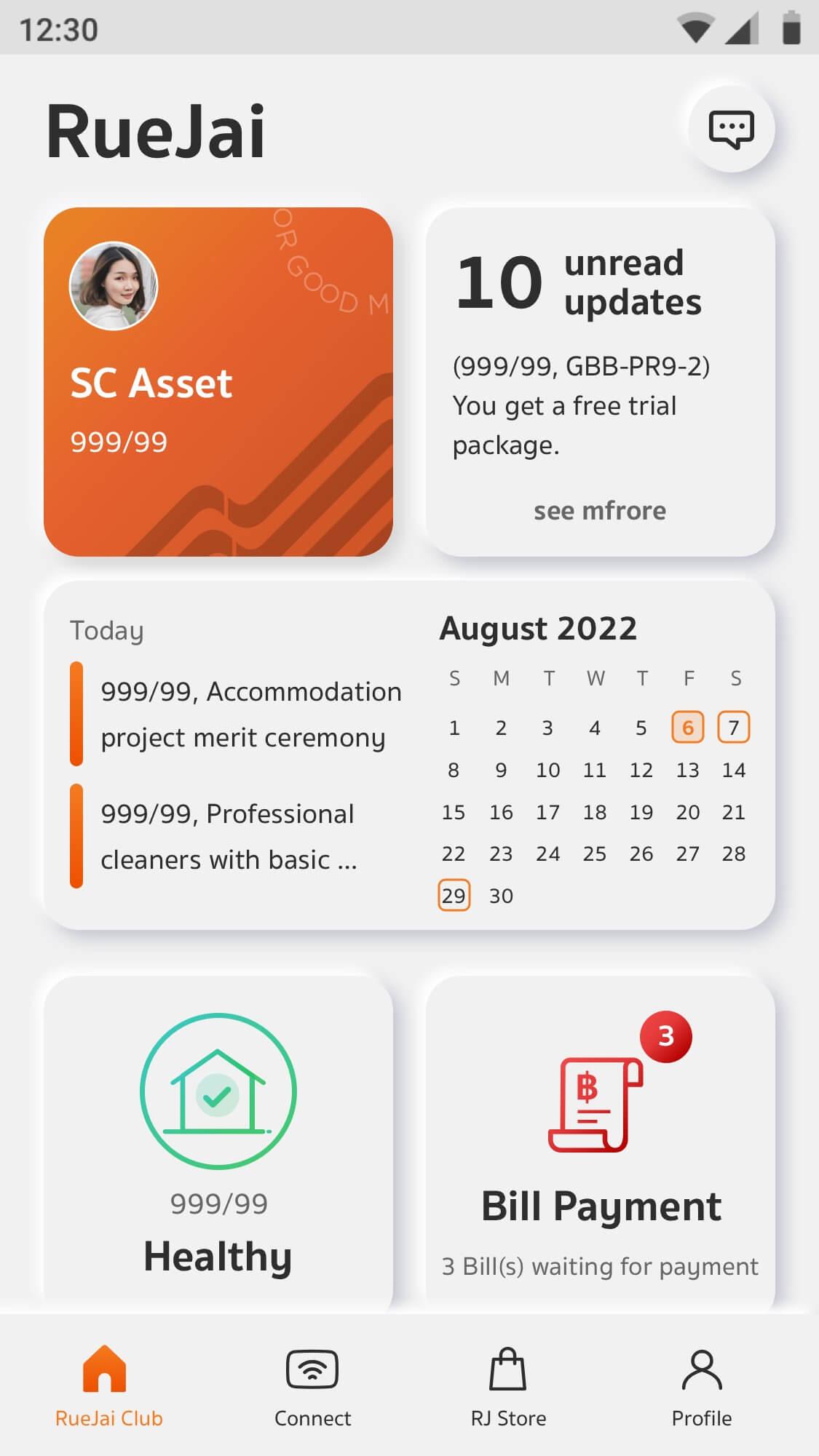Select August 7 on the calendar
819x1456 pixels.
point(734,727)
